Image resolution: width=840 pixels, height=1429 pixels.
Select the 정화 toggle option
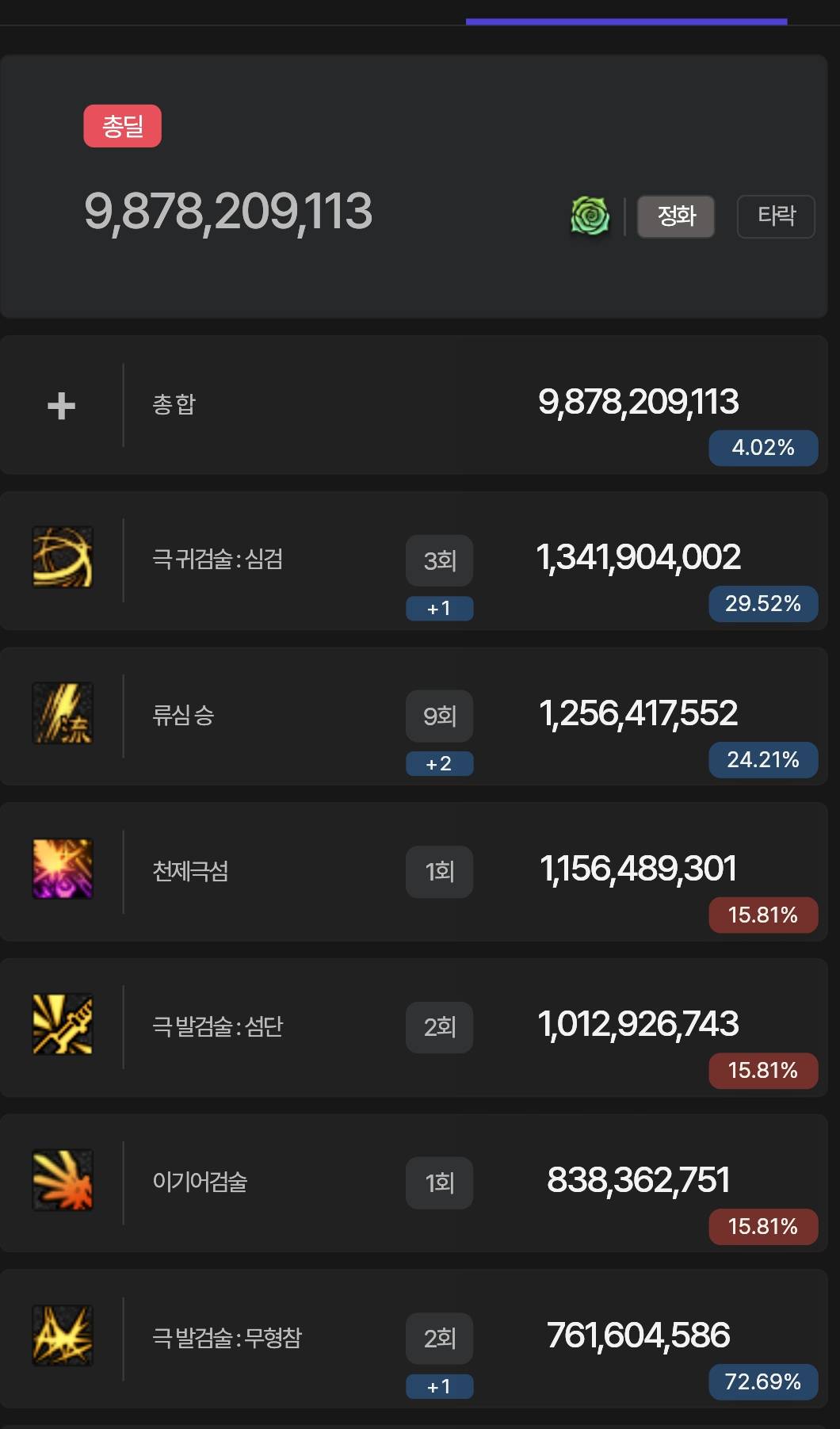(676, 216)
